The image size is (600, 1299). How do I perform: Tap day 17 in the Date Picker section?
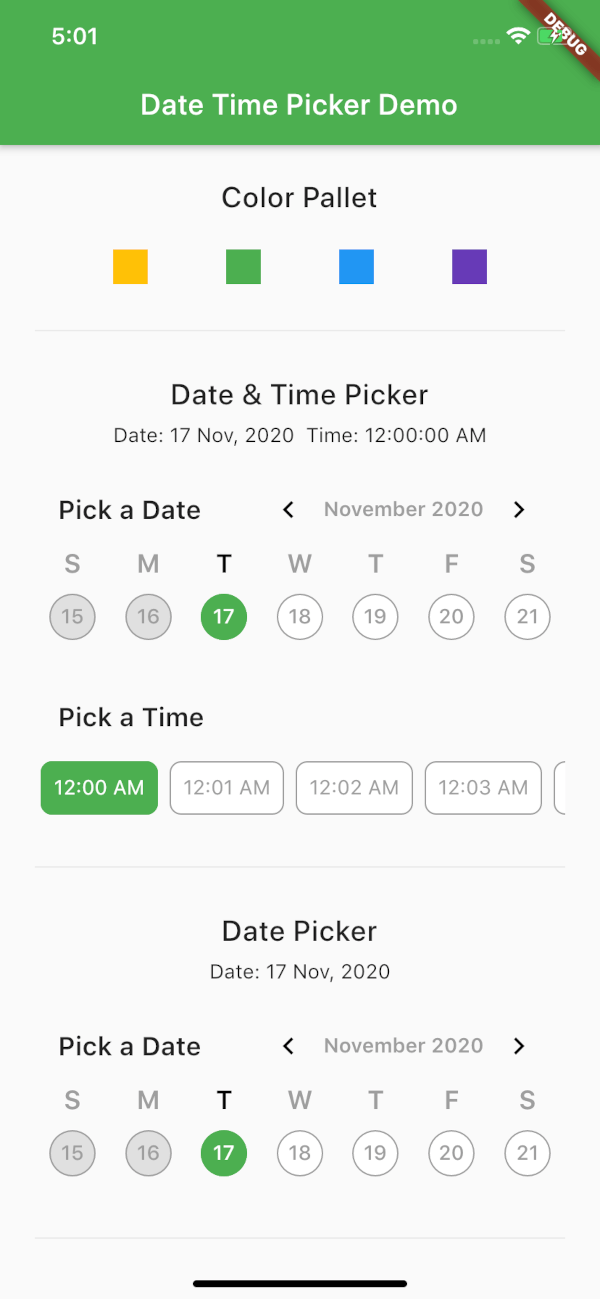pos(224,1152)
